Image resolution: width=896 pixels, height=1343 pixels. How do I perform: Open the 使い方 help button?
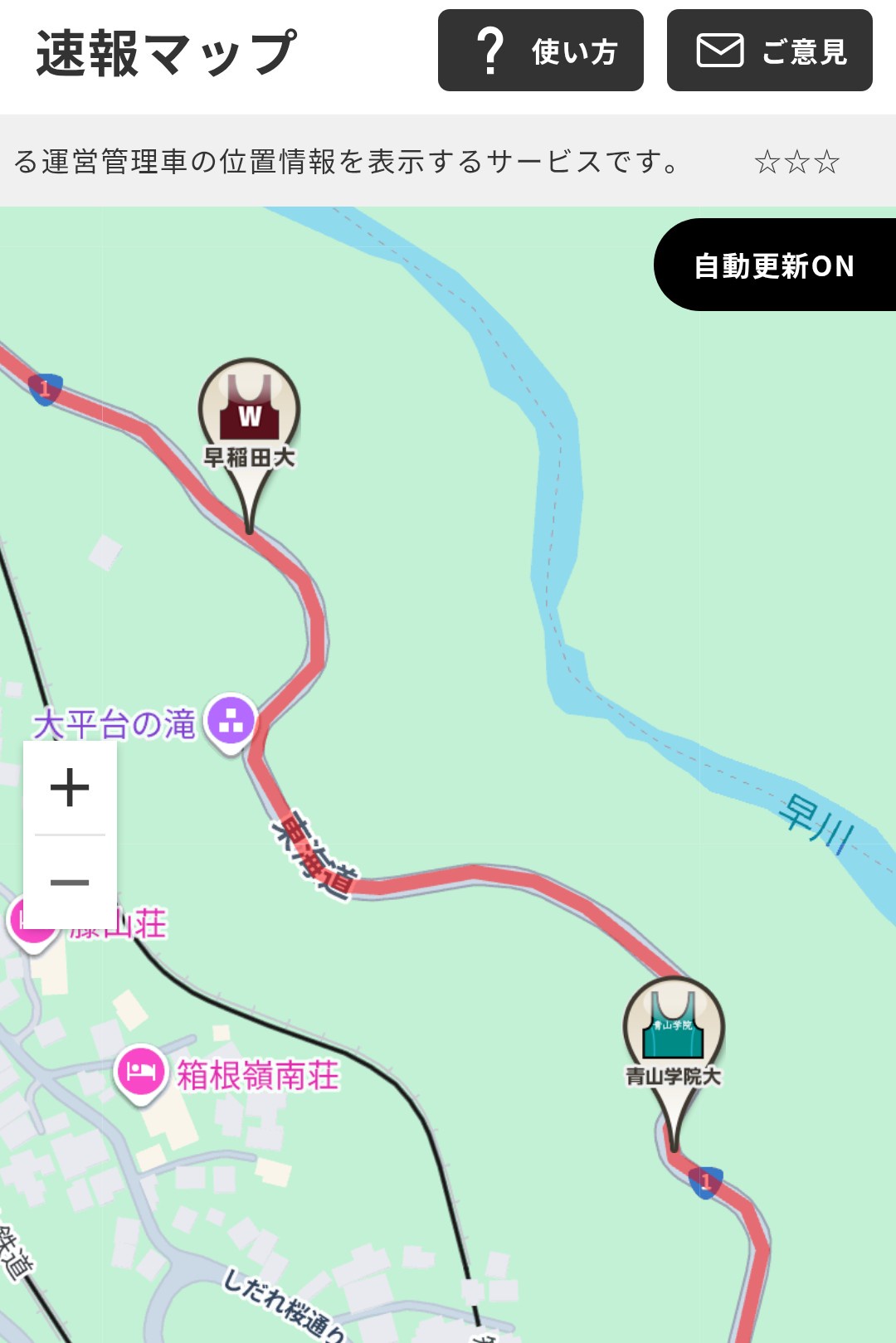[540, 51]
